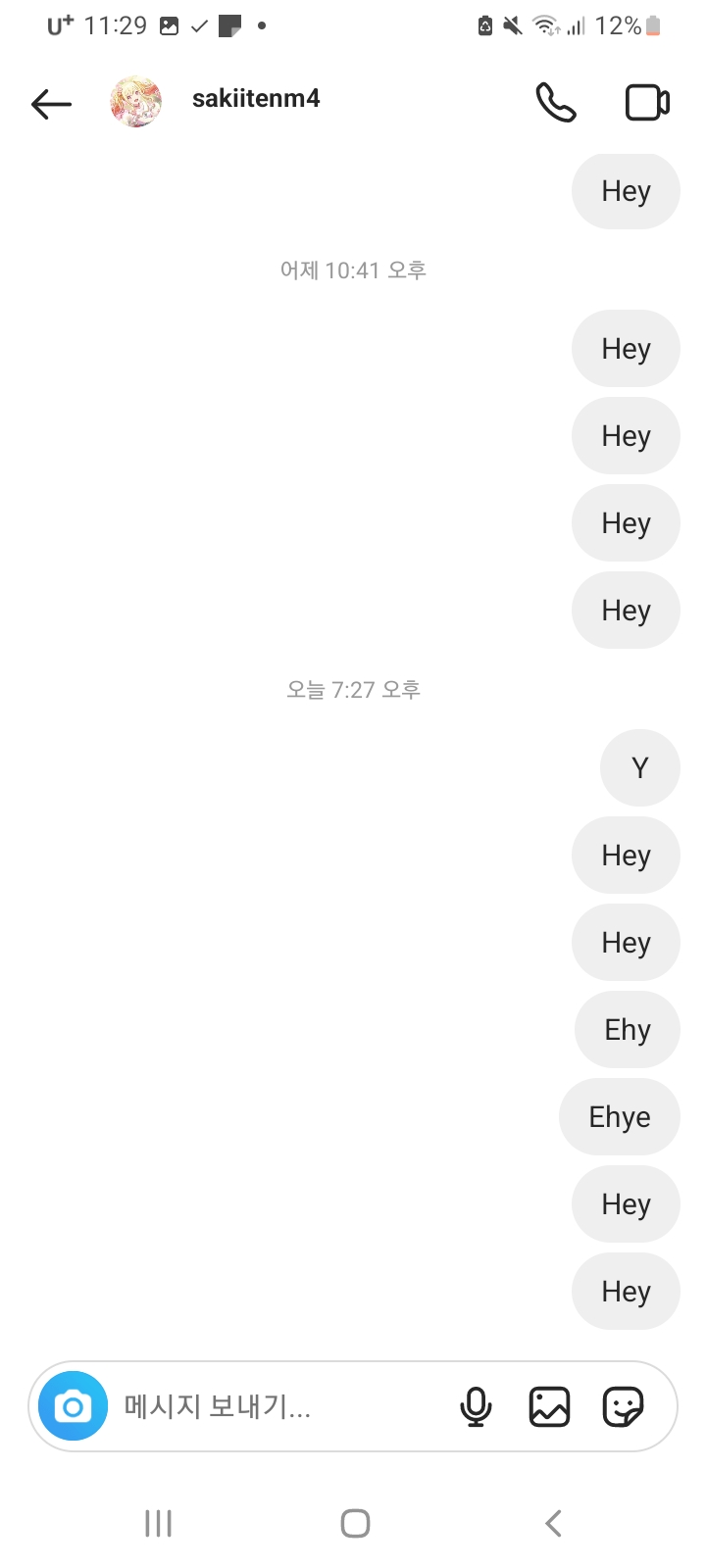Record a voice message with the microphone
This screenshot has height=1568, width=706.
pyautogui.click(x=476, y=1407)
